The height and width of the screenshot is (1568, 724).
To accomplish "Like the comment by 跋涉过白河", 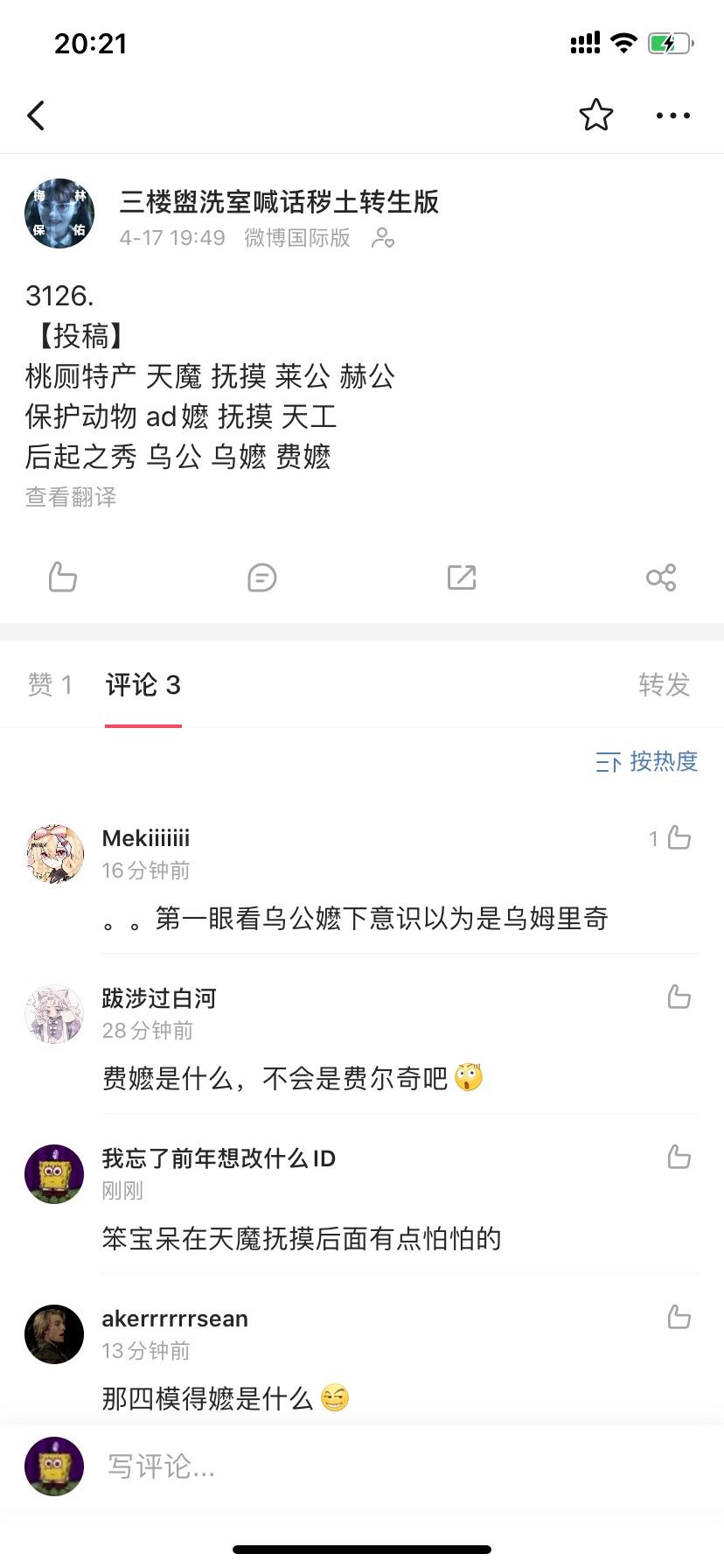I will pyautogui.click(x=679, y=997).
